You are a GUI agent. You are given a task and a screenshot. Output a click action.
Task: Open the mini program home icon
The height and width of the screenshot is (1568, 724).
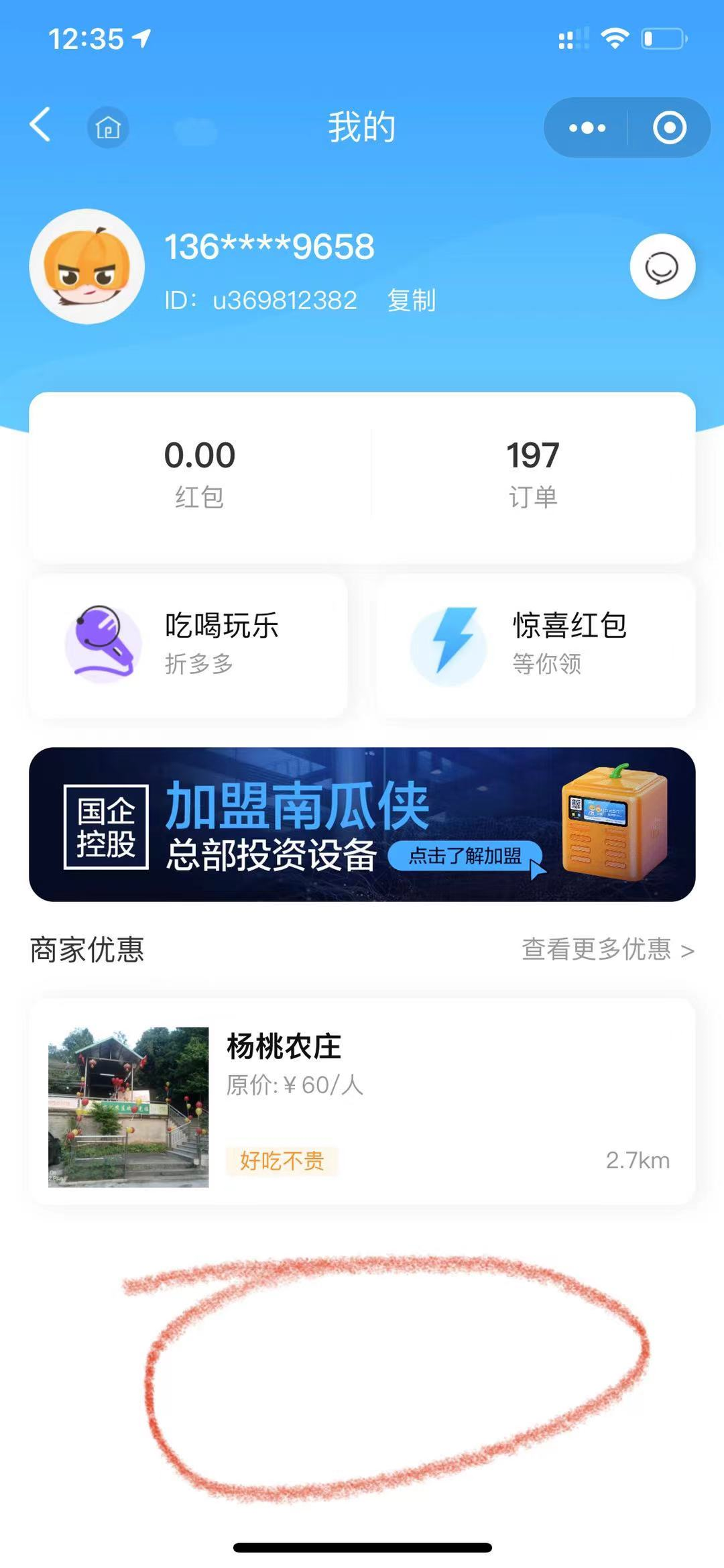(x=108, y=127)
